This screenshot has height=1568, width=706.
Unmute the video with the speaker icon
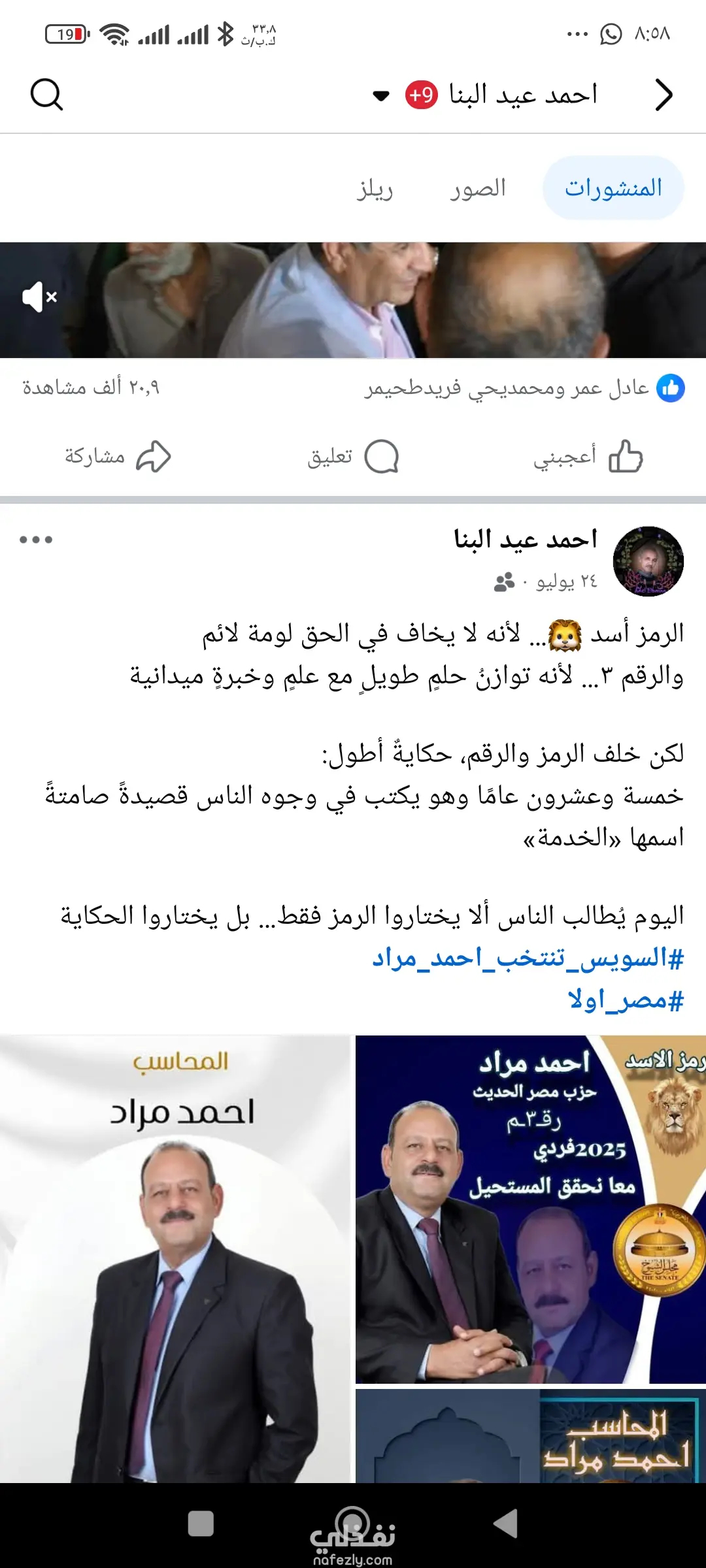40,298
